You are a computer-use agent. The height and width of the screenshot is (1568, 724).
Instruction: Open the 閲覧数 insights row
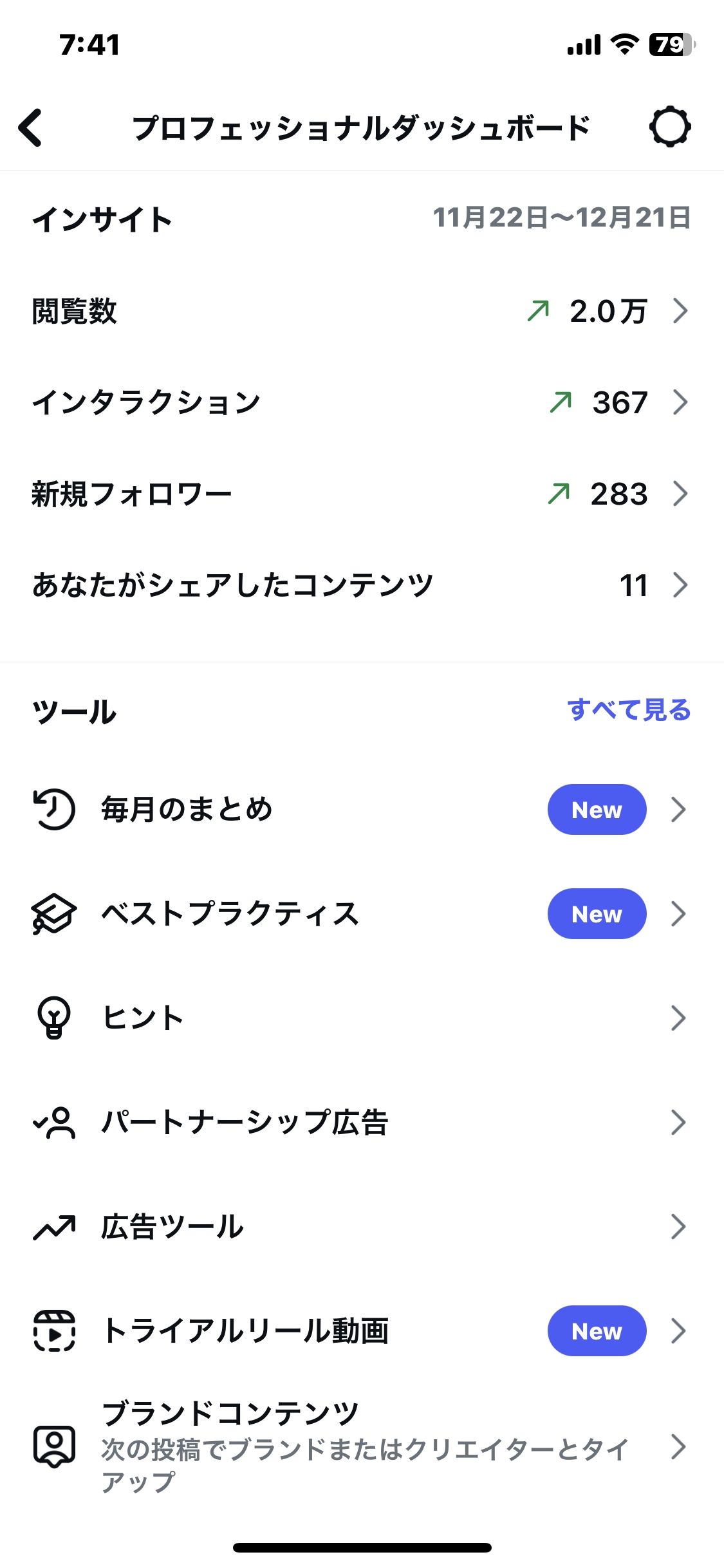(x=360, y=312)
